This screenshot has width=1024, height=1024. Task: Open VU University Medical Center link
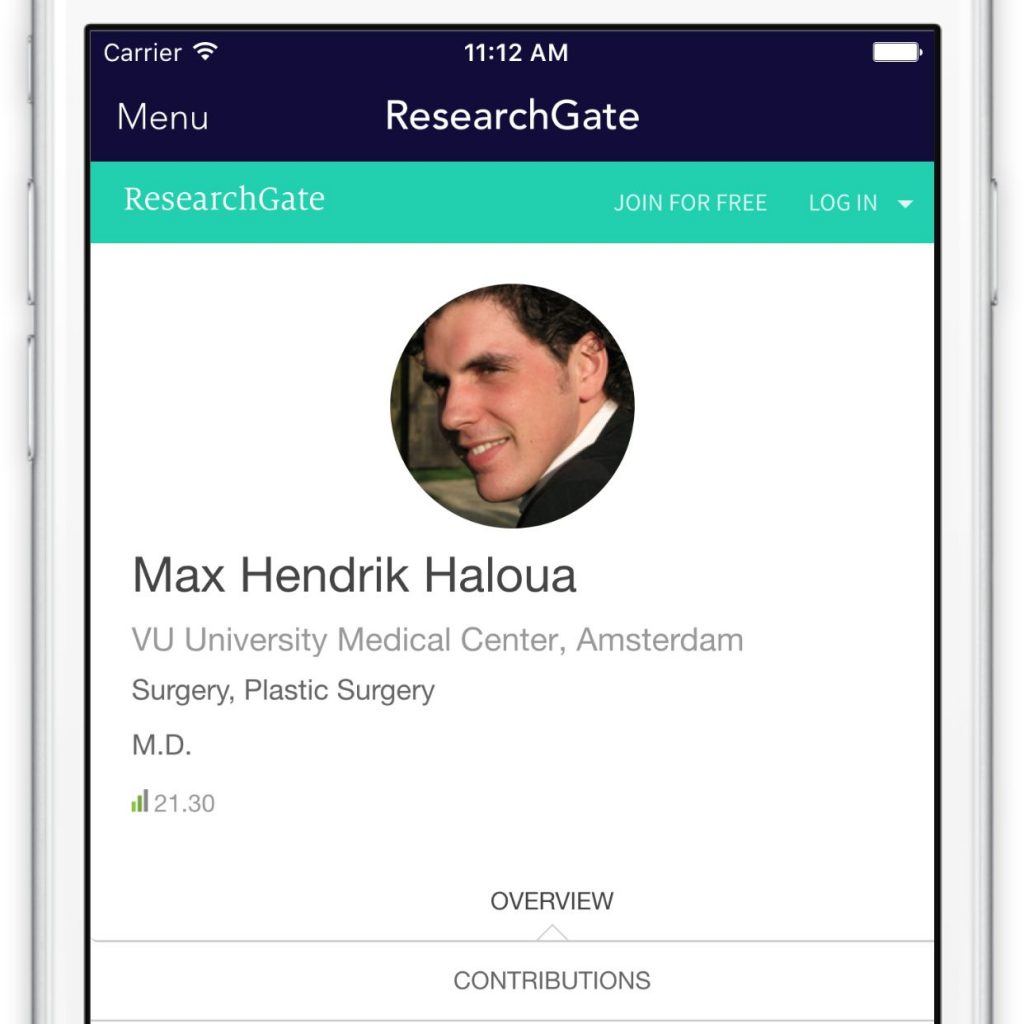point(437,640)
